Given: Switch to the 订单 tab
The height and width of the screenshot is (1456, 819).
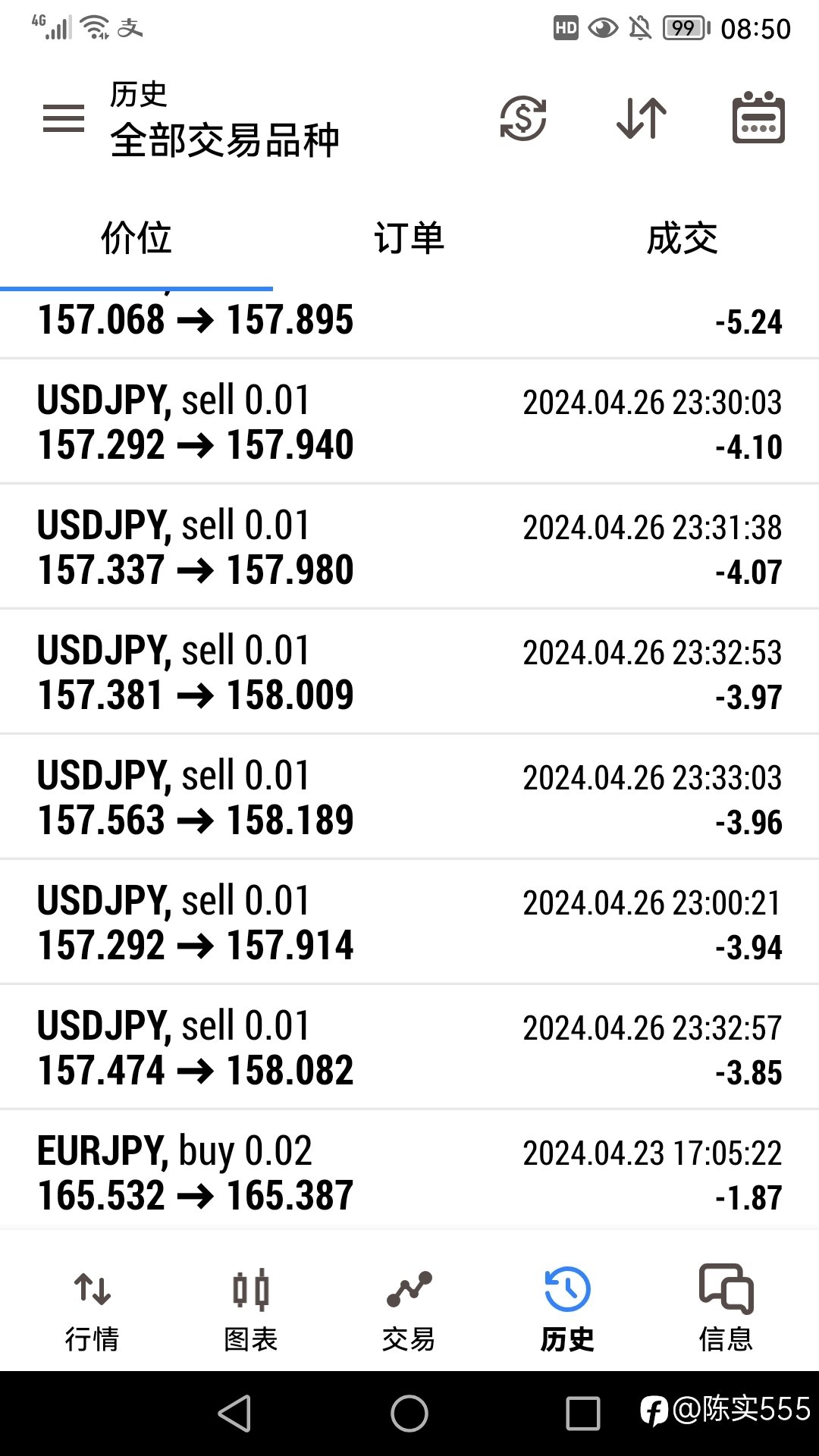Looking at the screenshot, I should click(x=409, y=238).
